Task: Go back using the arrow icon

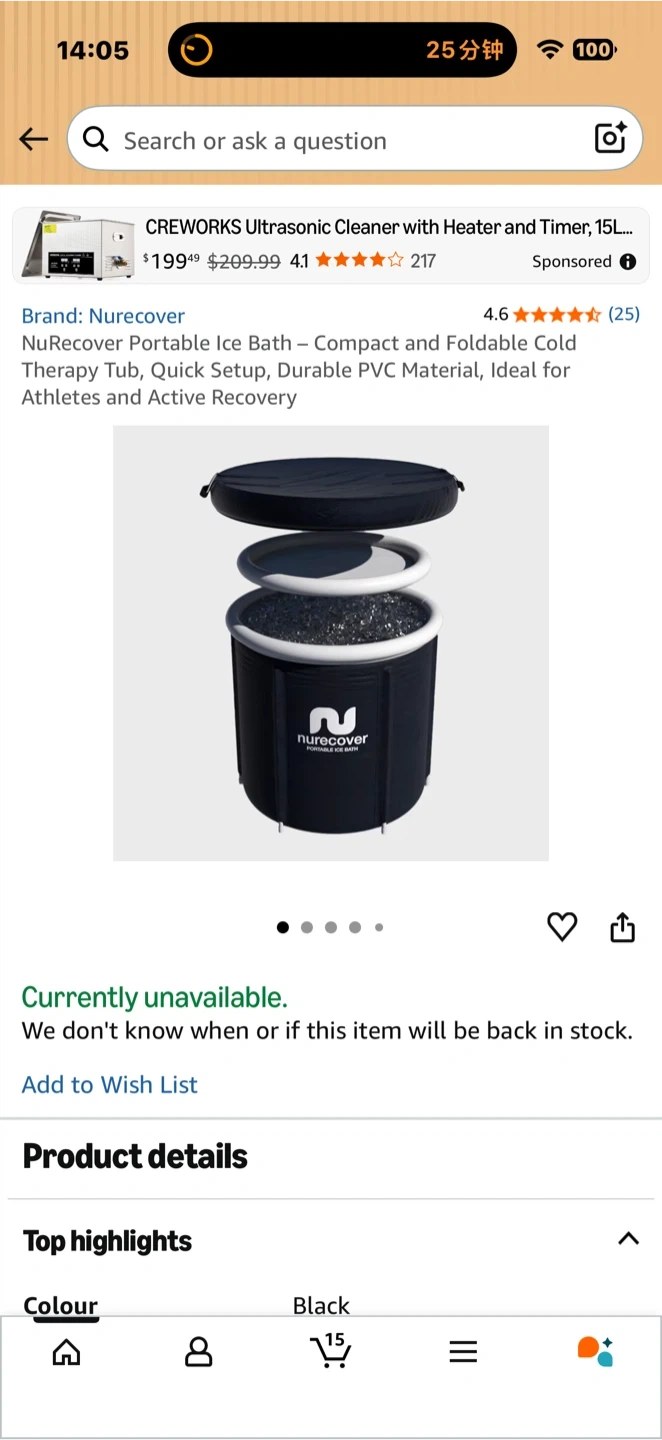Action: point(34,140)
